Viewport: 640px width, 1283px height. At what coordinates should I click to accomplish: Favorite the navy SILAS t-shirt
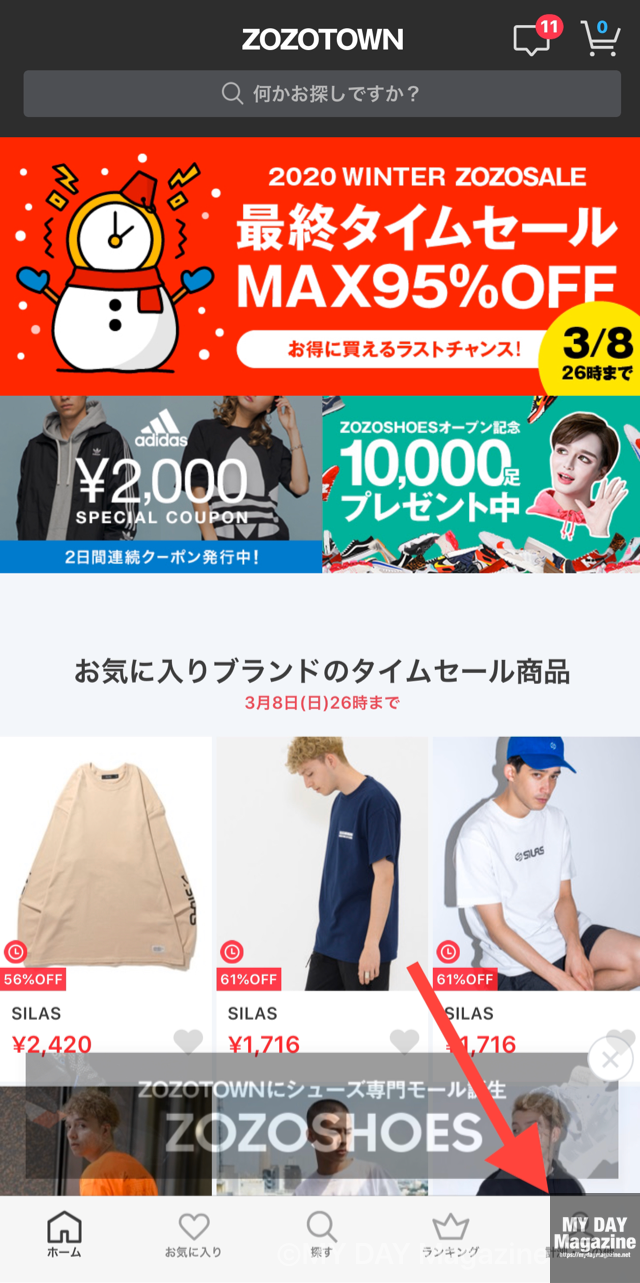coord(404,1042)
